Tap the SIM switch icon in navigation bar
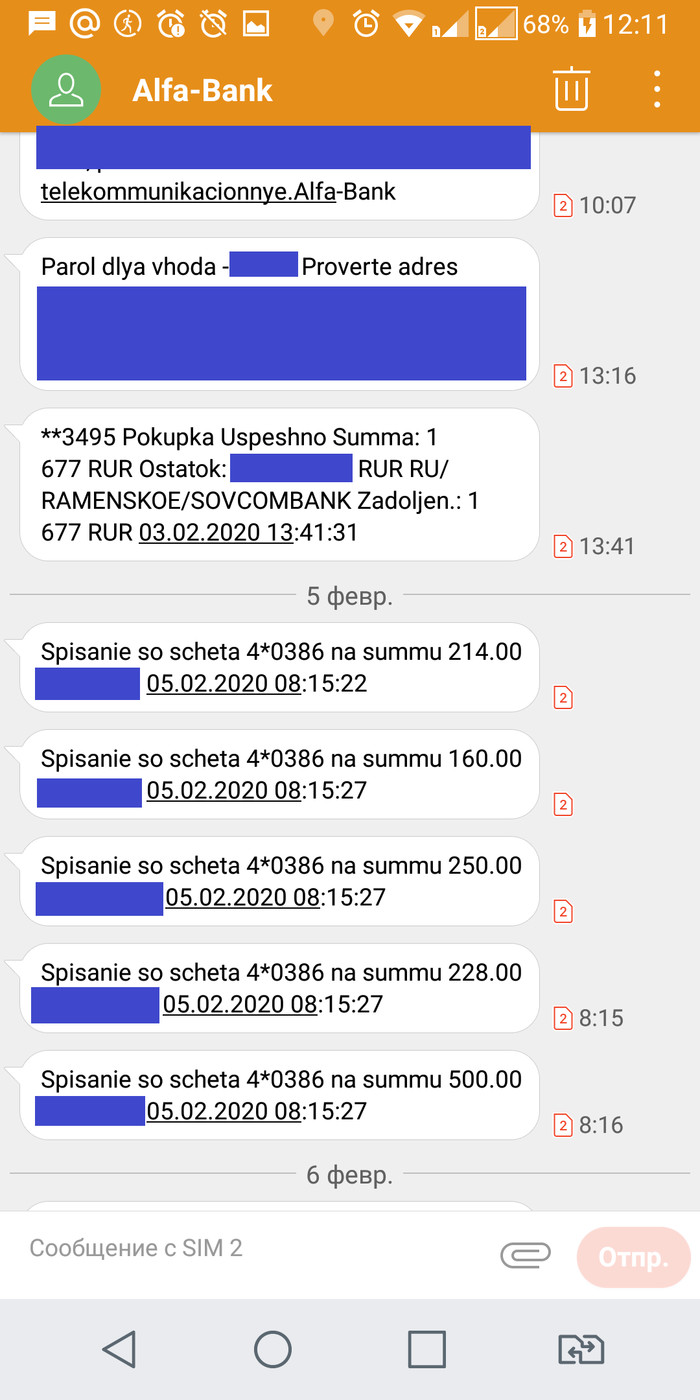The width and height of the screenshot is (700, 1400). [x=581, y=1350]
